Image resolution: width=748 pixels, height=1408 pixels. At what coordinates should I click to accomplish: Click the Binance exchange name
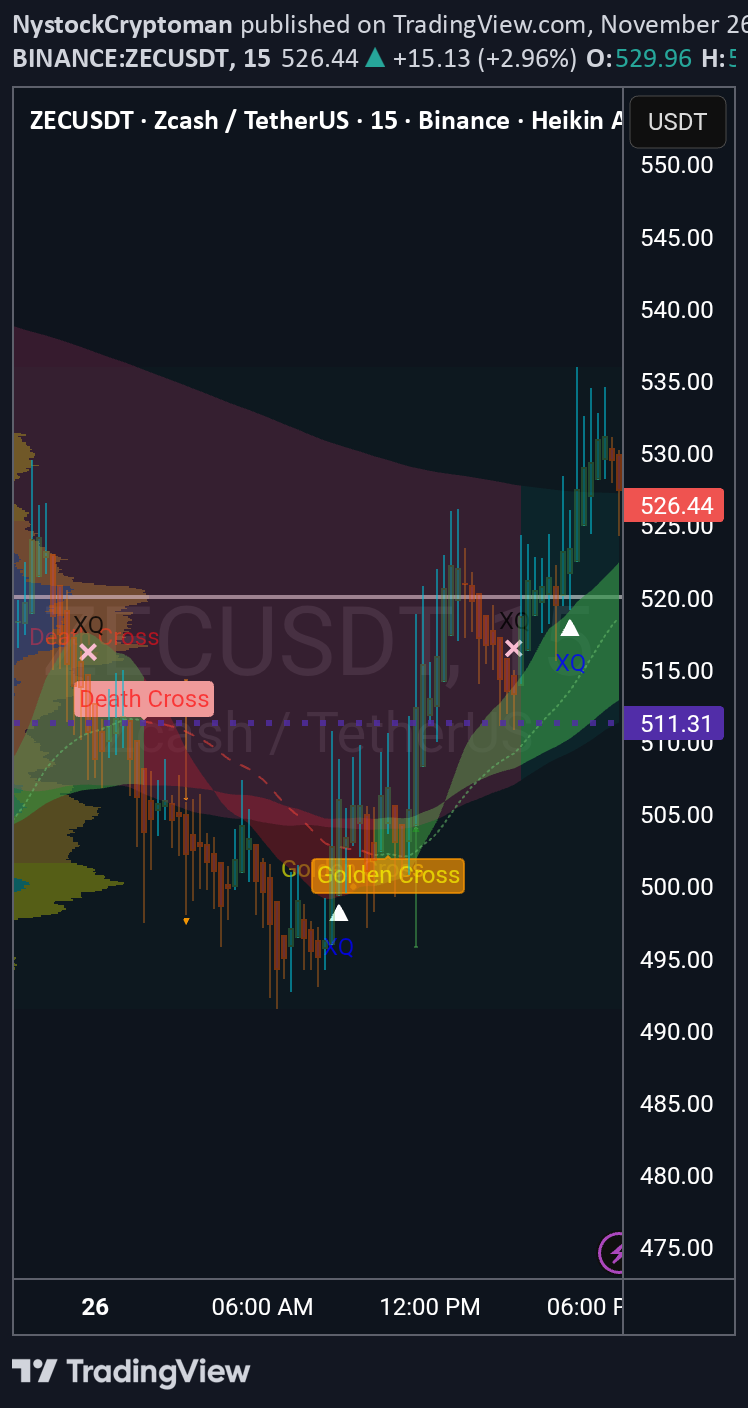463,121
